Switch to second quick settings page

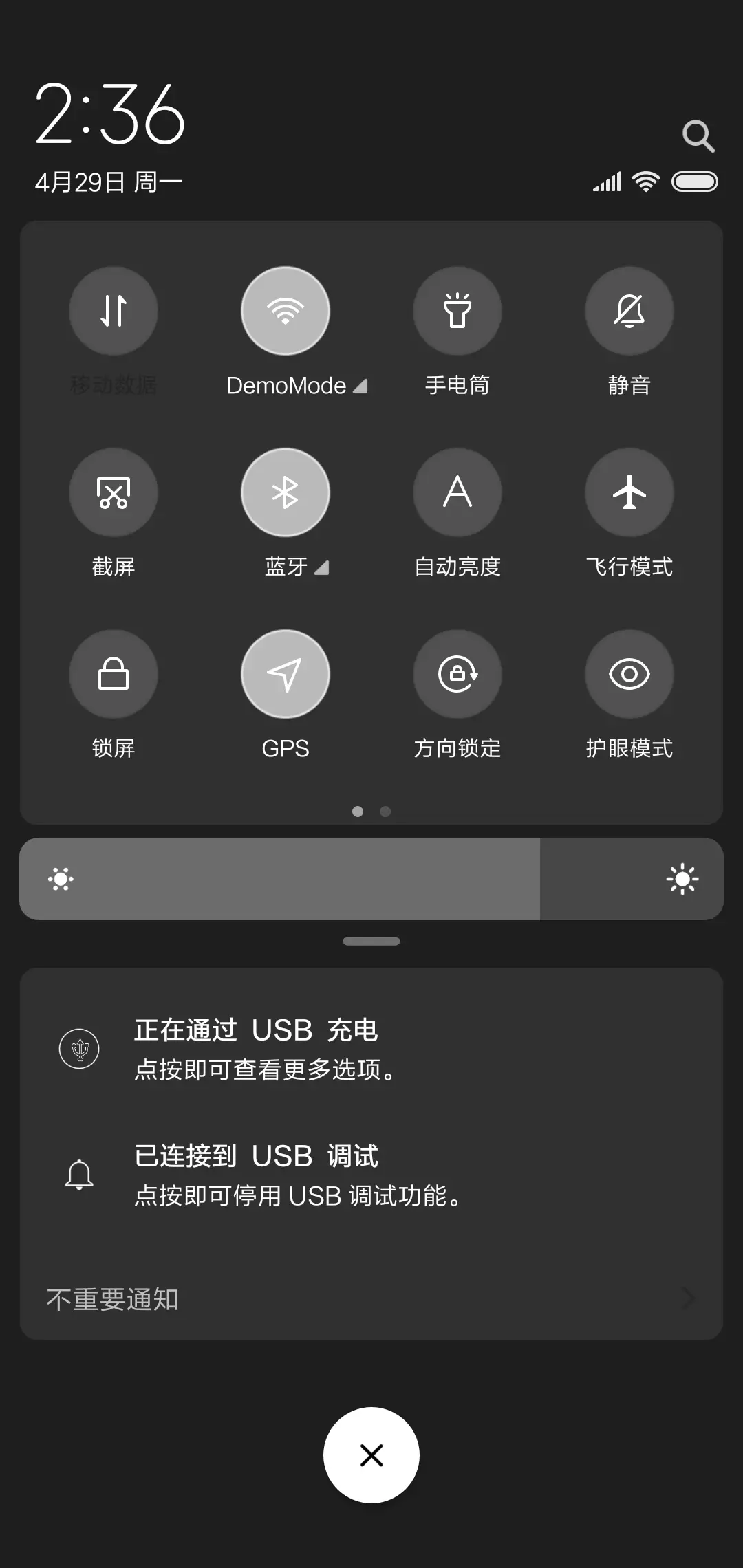[x=385, y=812]
